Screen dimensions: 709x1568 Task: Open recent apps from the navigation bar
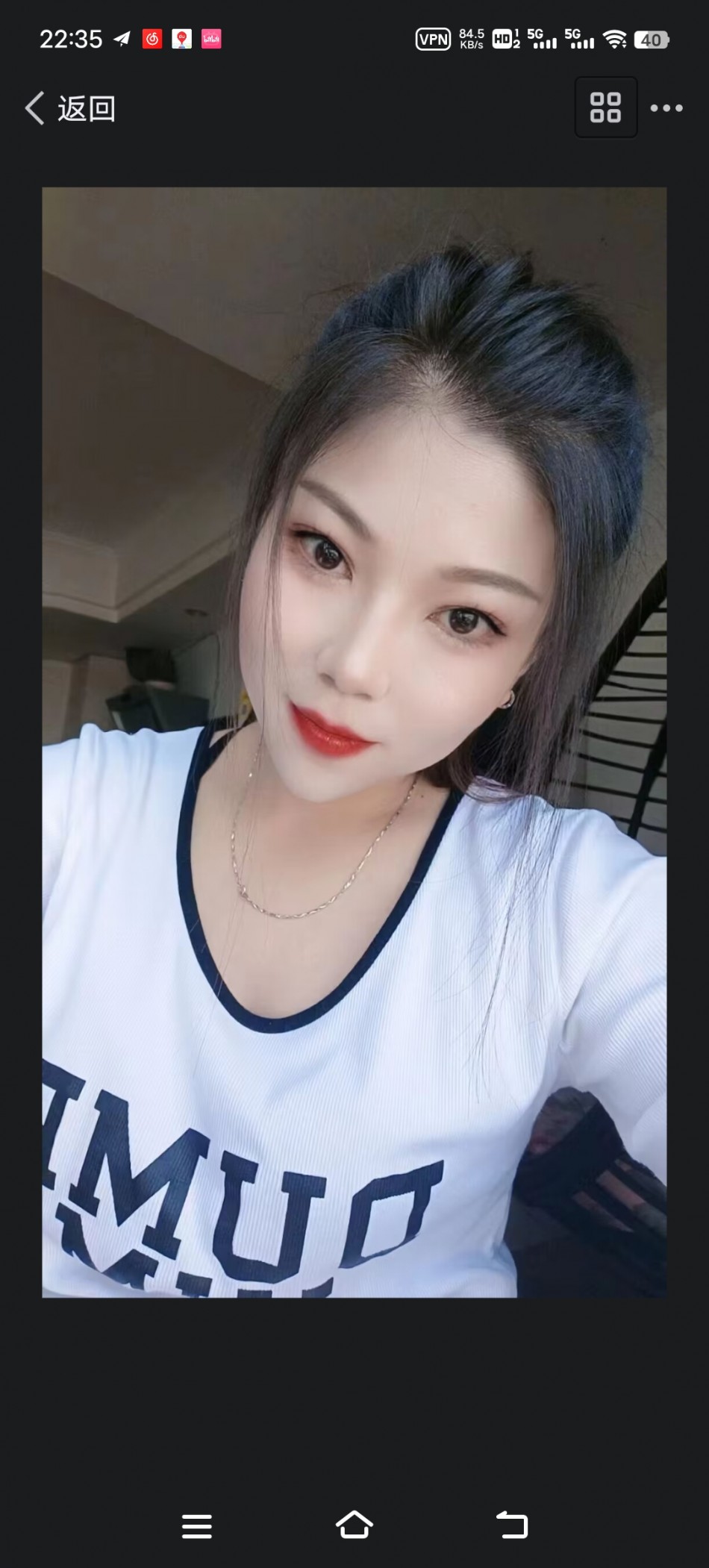(197, 1525)
